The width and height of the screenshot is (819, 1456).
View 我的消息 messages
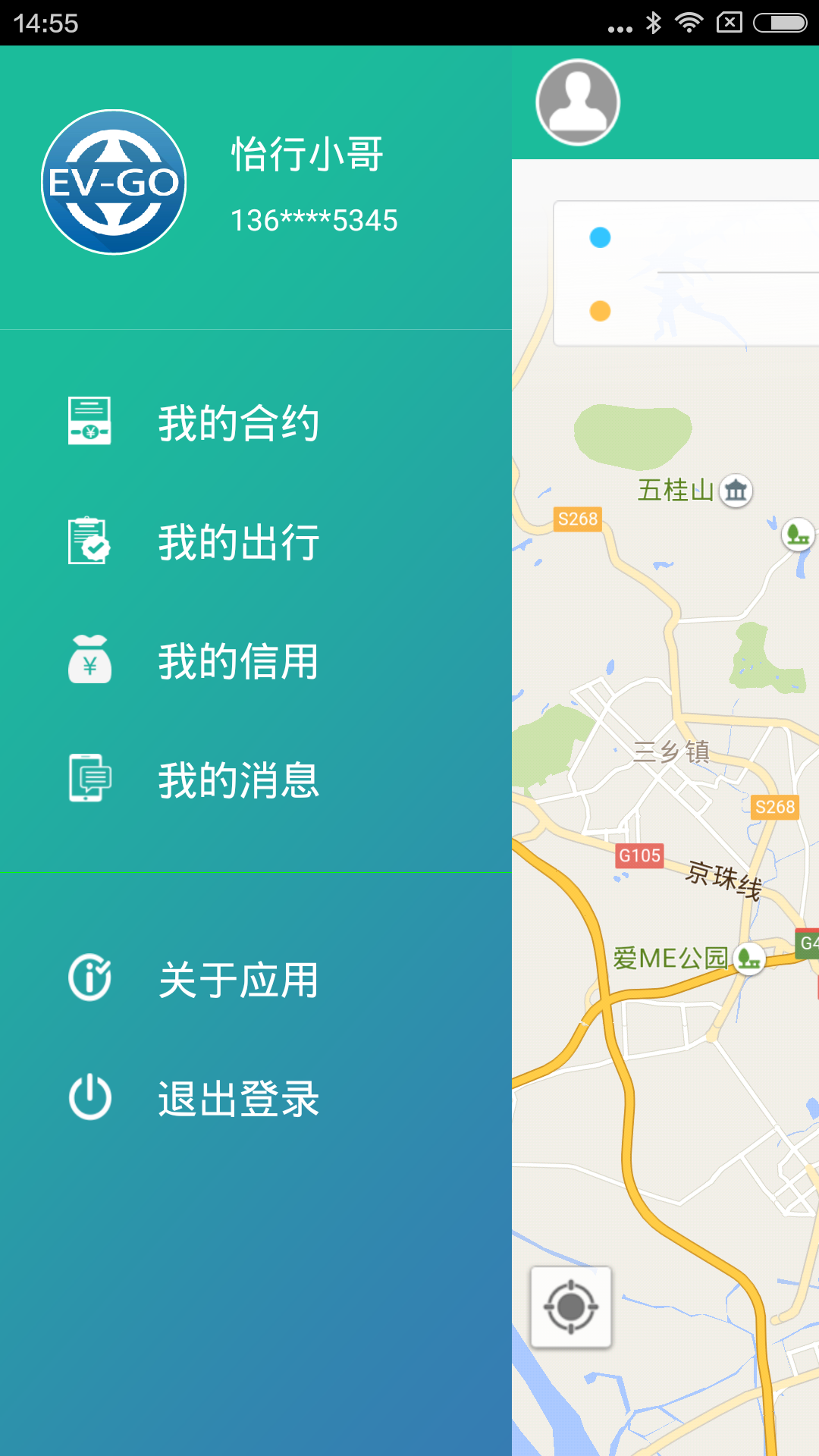click(x=256, y=780)
